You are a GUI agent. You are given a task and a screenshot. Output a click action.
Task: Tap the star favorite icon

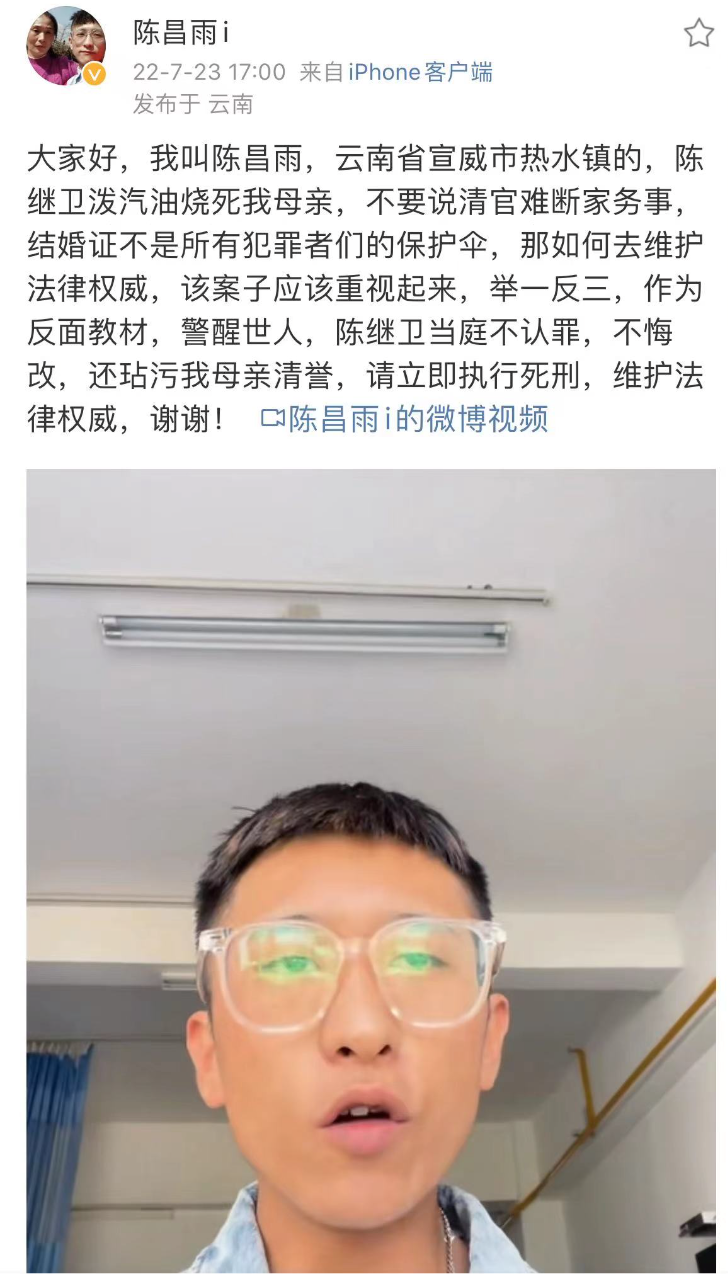[x=698, y=33]
